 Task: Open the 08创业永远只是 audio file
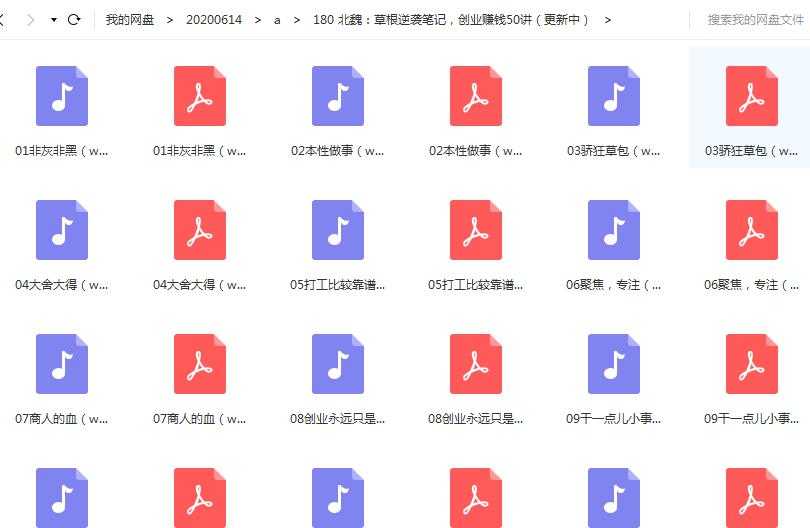[x=338, y=364]
